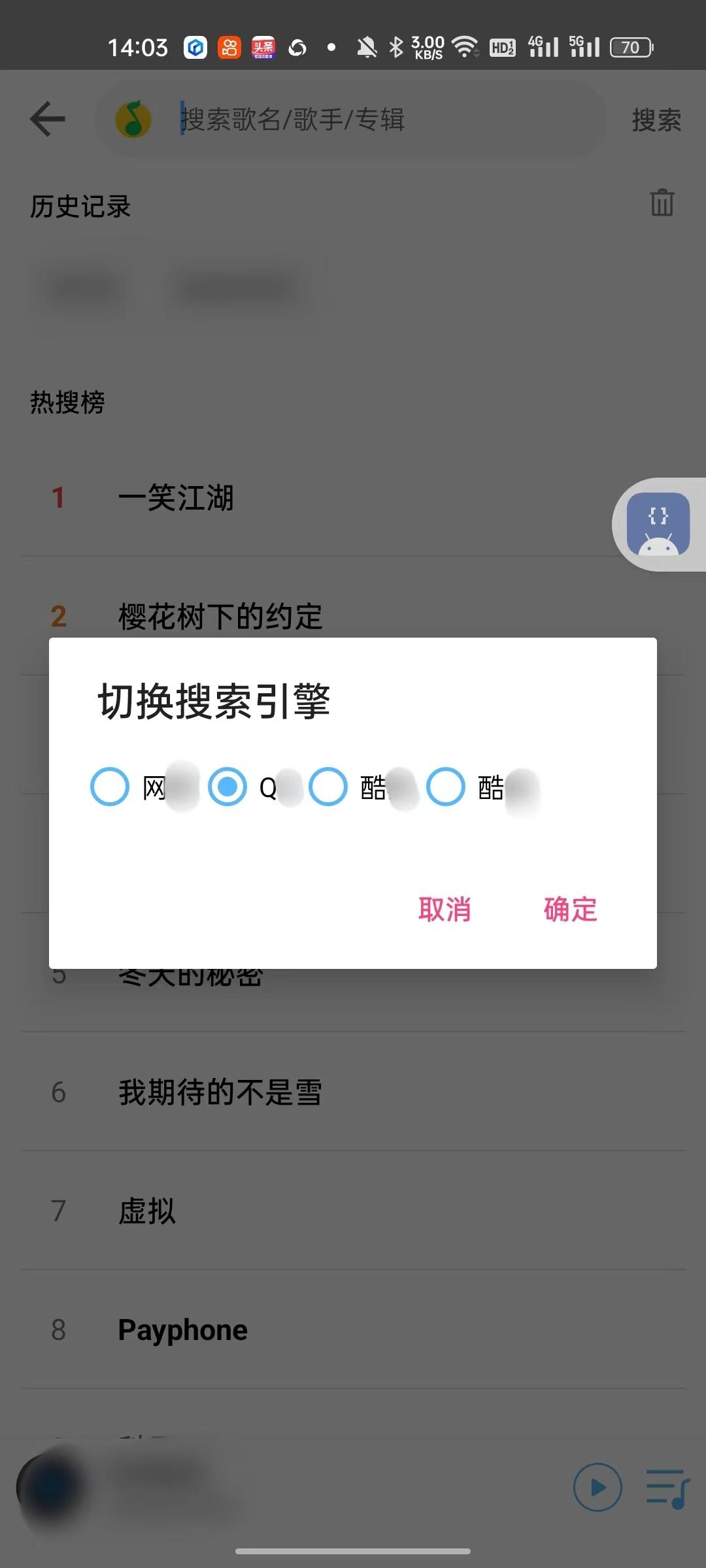The height and width of the screenshot is (1568, 706).
Task: Cancel with the 取消 button
Action: pyautogui.click(x=445, y=909)
